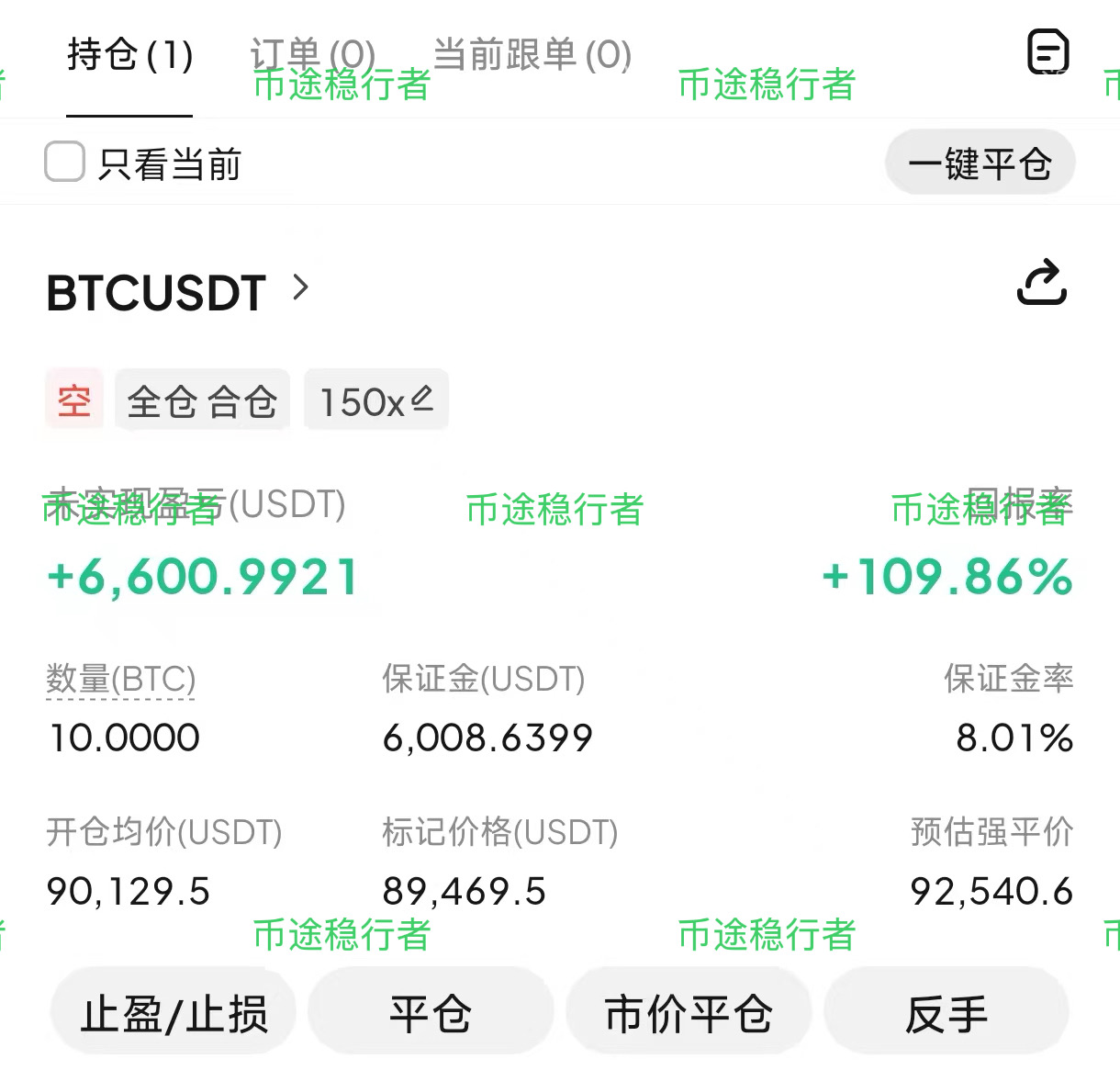Image resolution: width=1120 pixels, height=1070 pixels.
Task: Open the order history icon
Action: tap(1047, 51)
